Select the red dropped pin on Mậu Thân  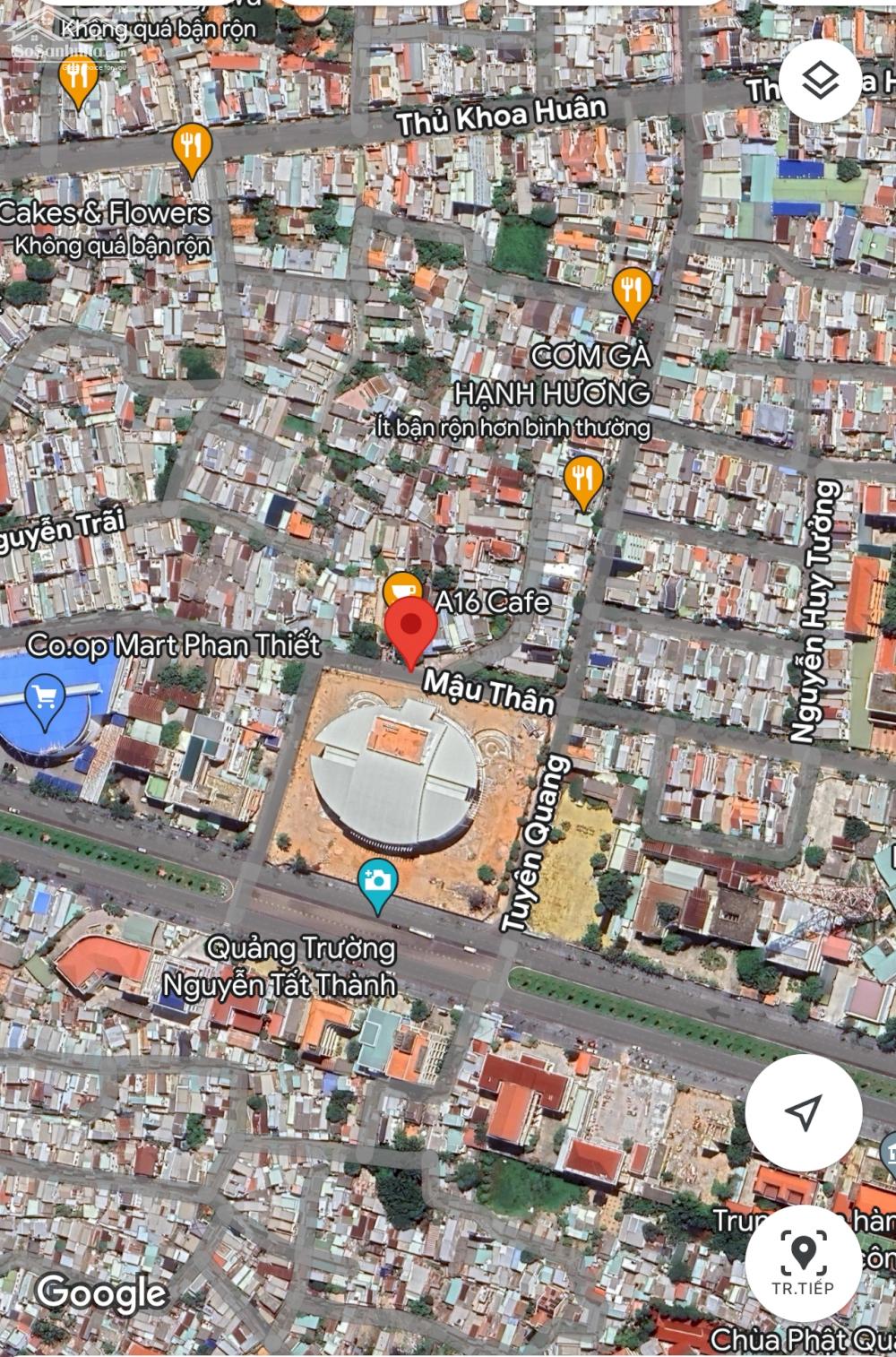pyautogui.click(x=410, y=628)
